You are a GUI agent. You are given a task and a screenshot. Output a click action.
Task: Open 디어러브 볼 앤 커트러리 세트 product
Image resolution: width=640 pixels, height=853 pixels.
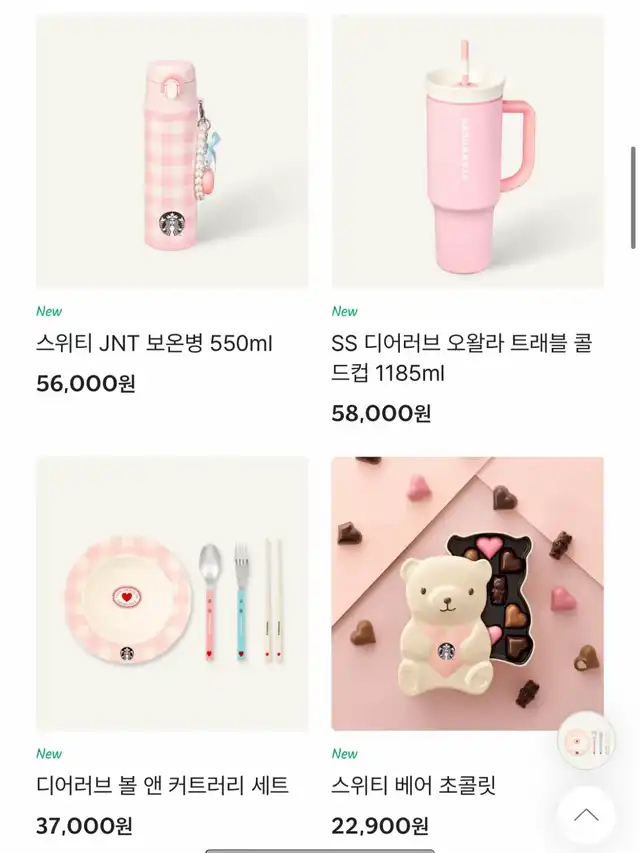click(171, 594)
